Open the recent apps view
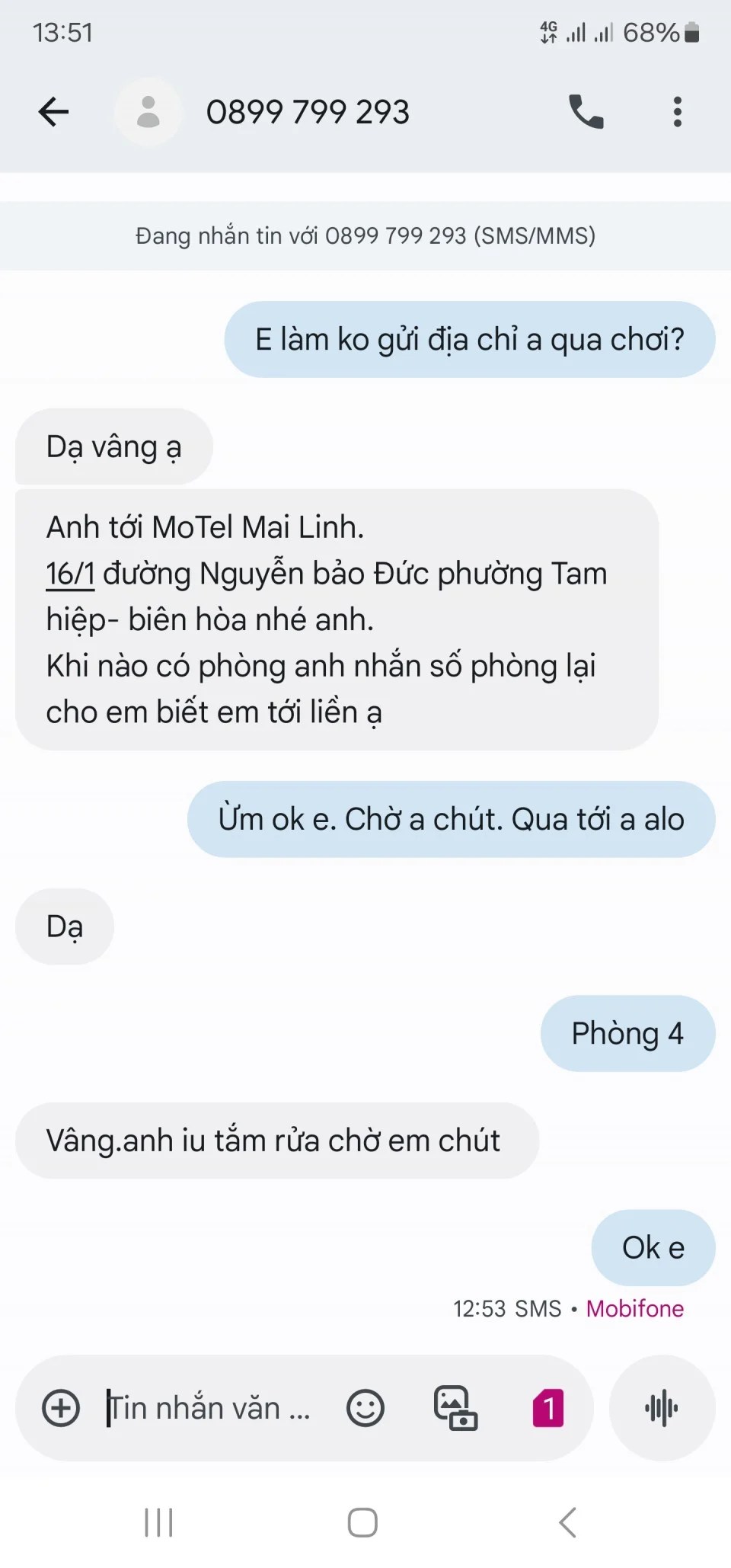 158,1522
